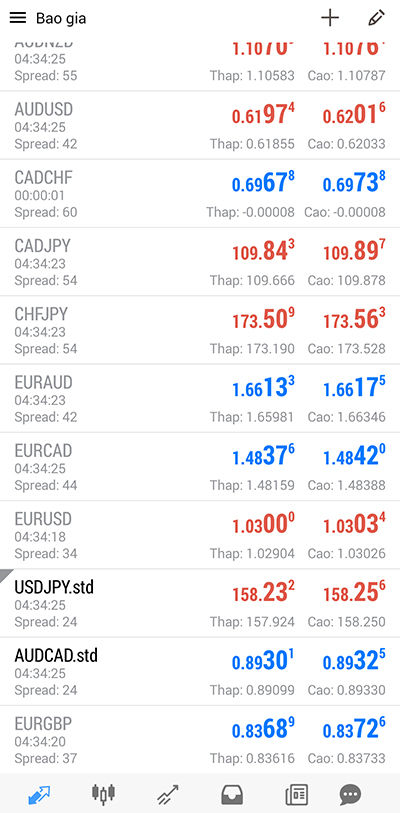The height and width of the screenshot is (813, 400).
Task: Select the AUDCAD.std row
Action: [x=200, y=672]
